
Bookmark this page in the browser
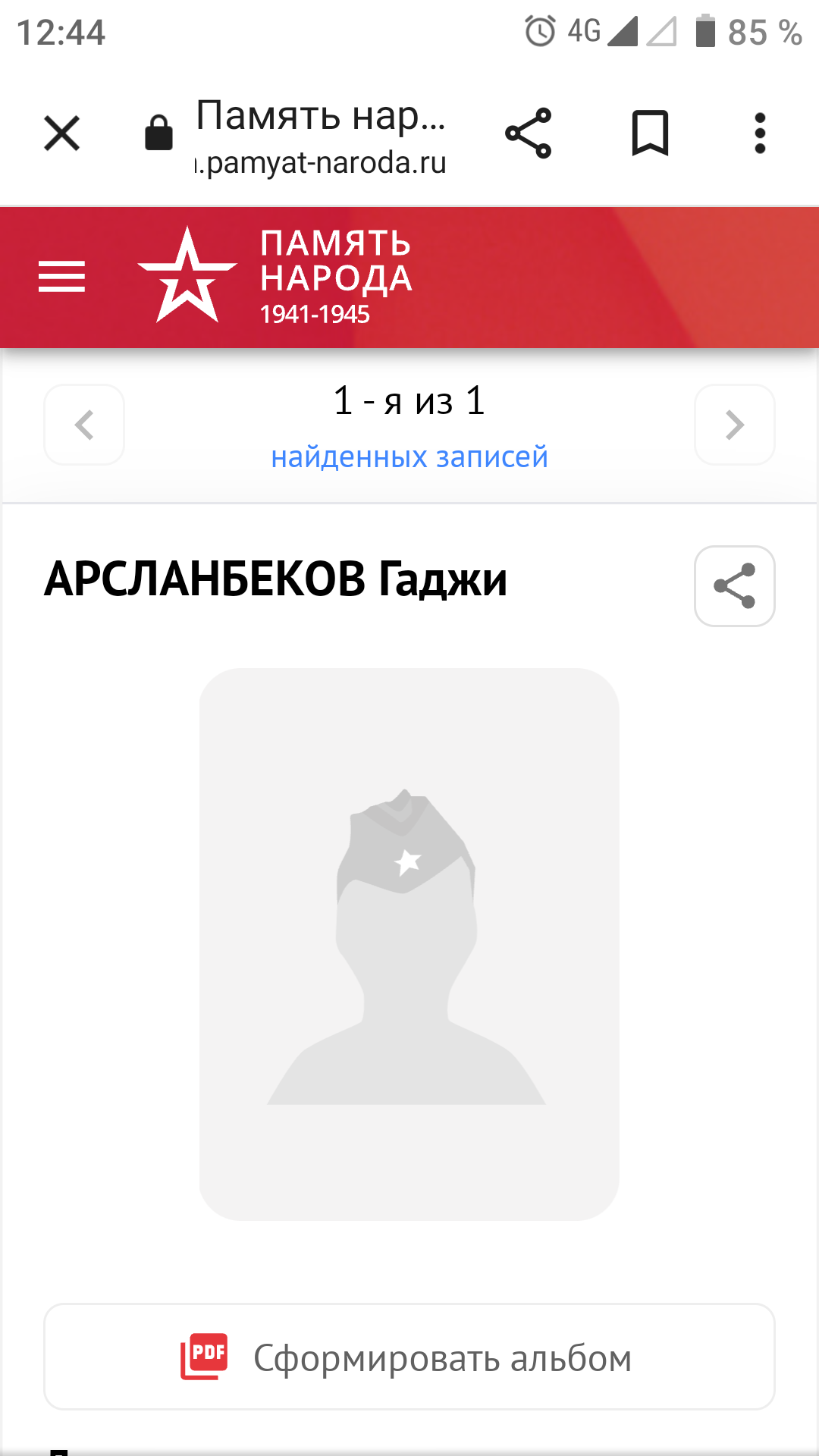[x=650, y=133]
